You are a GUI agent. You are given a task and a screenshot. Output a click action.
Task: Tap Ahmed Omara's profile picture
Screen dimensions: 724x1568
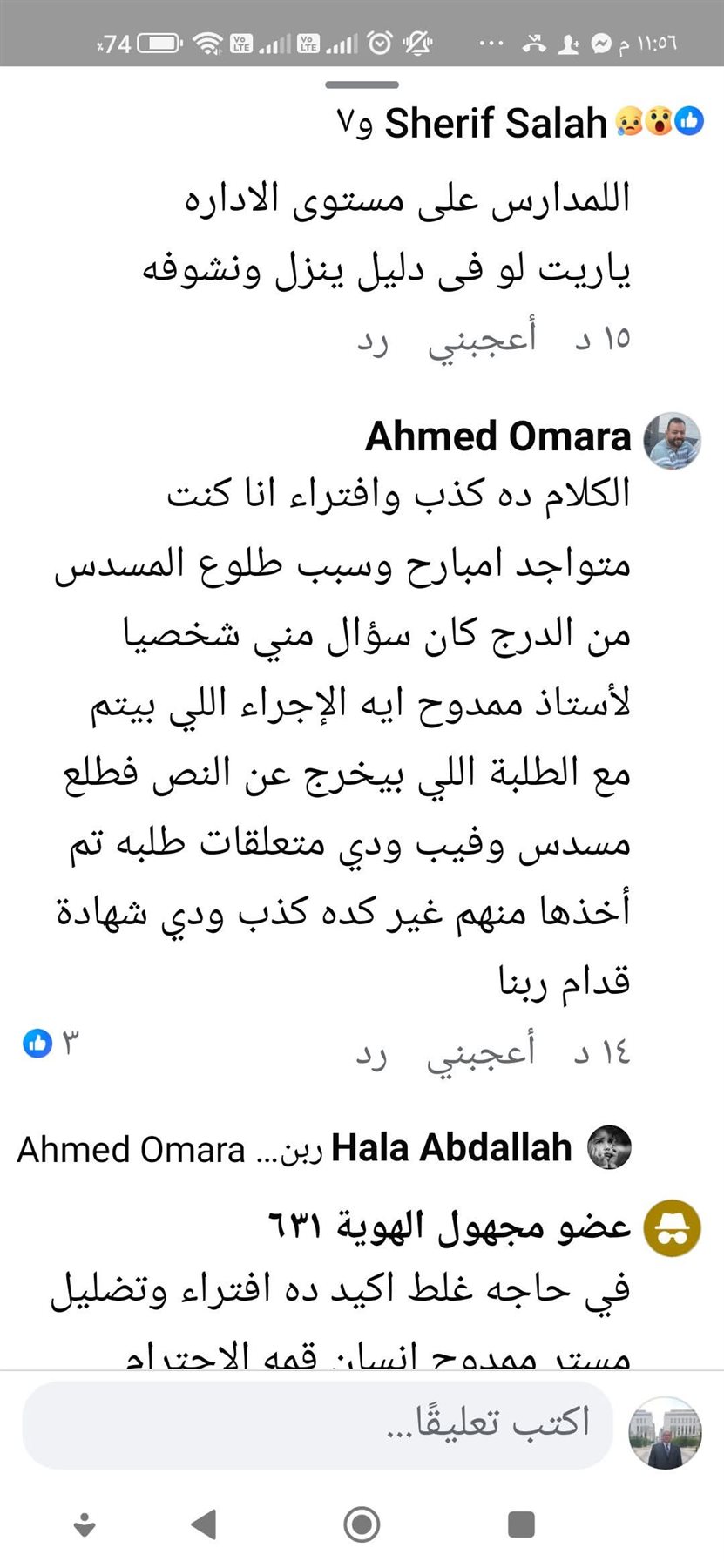(672, 441)
